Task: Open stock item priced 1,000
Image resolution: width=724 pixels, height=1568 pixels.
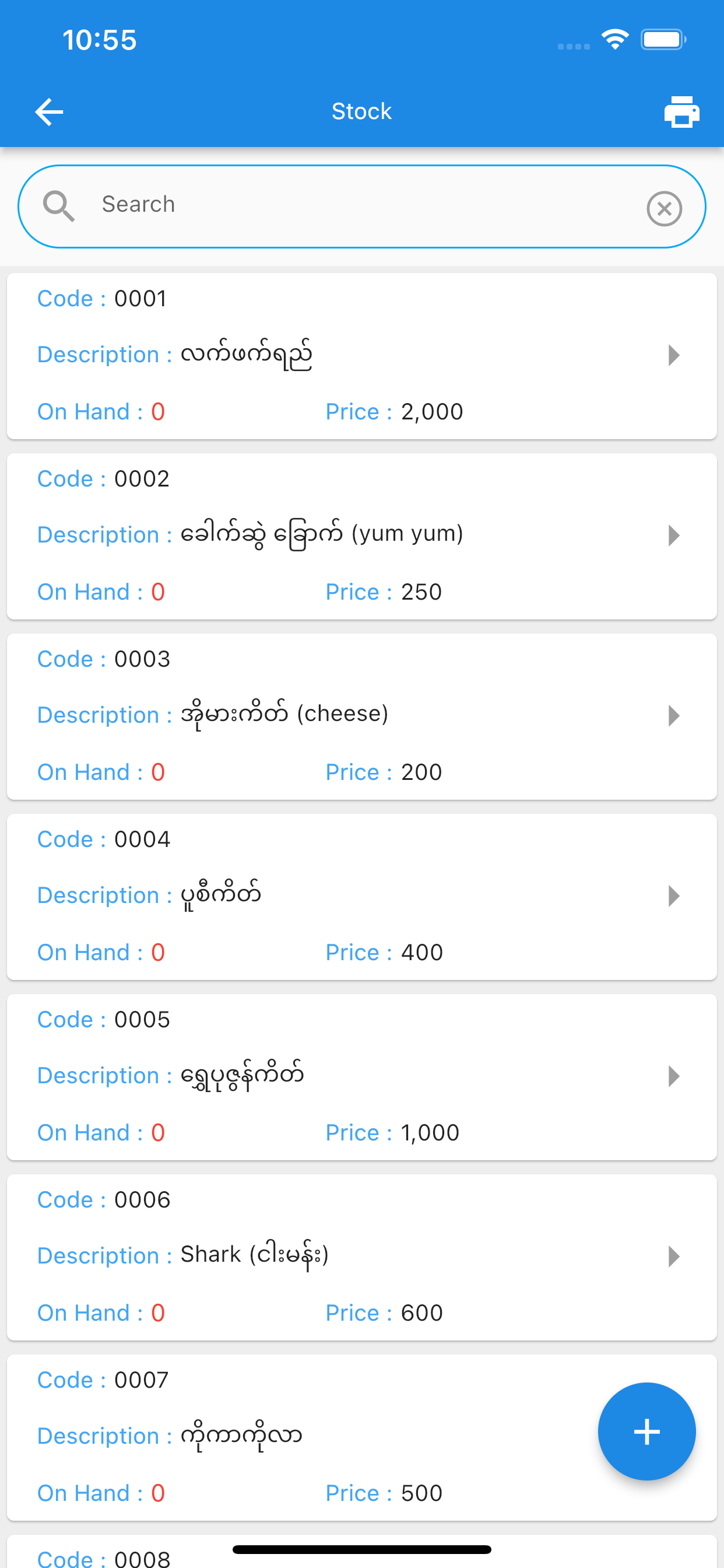Action: 361,1077
